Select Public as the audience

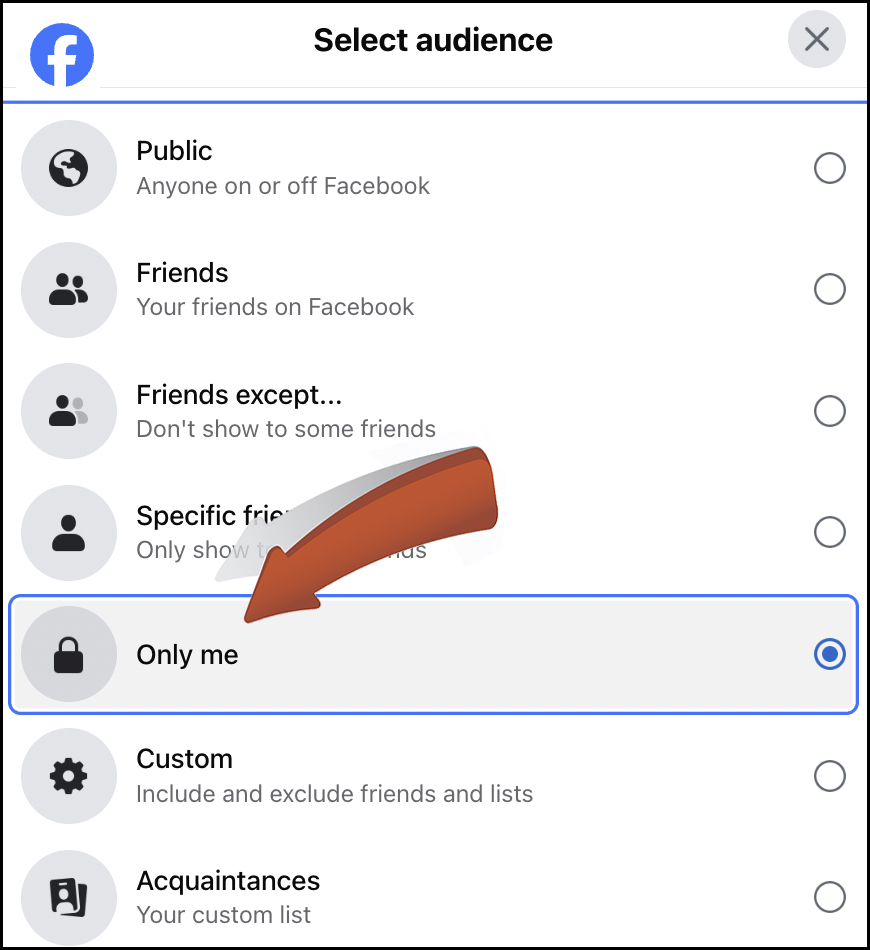tap(829, 168)
